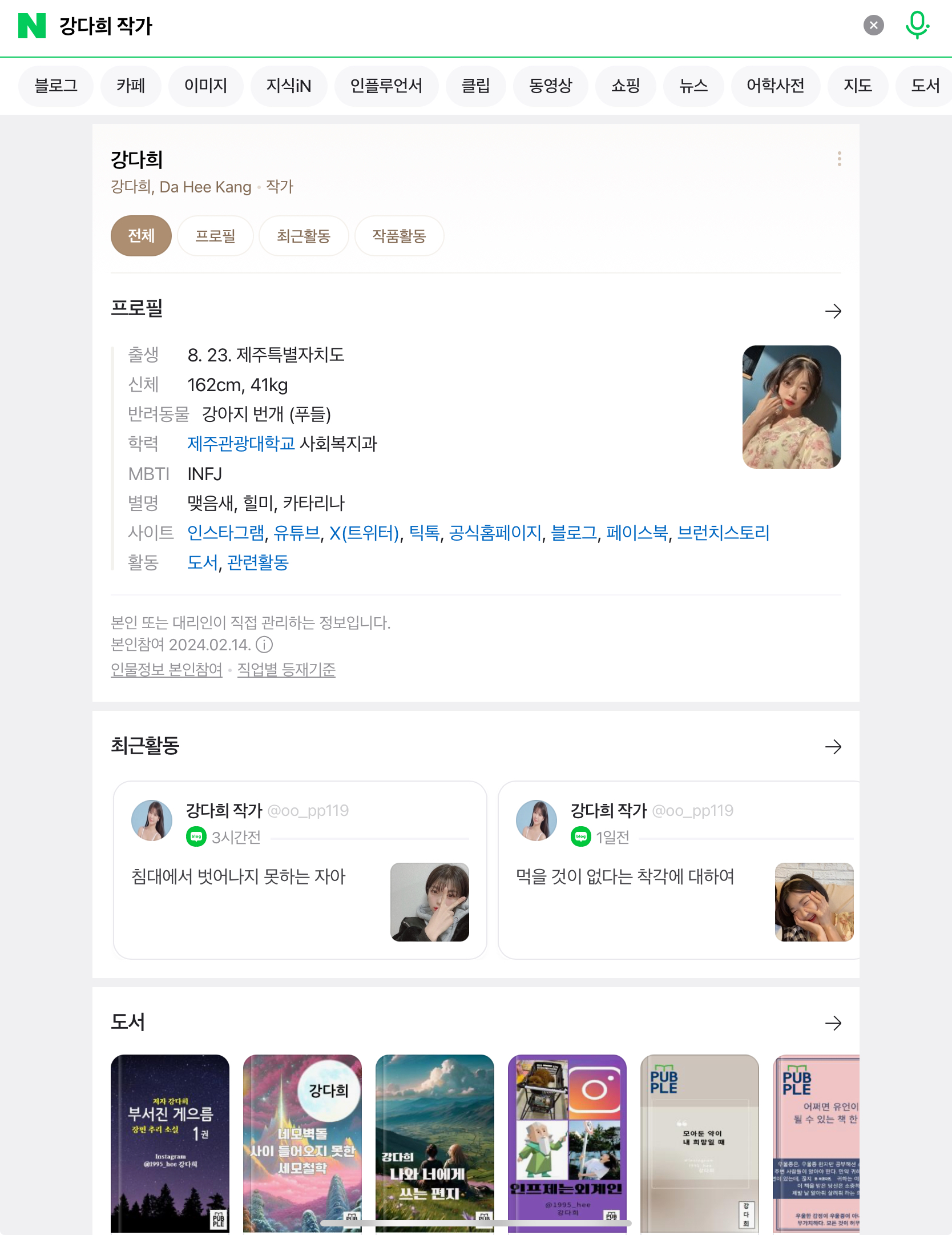This screenshot has height=1235, width=952.
Task: Open the 브런치스토리 link
Action: (723, 533)
